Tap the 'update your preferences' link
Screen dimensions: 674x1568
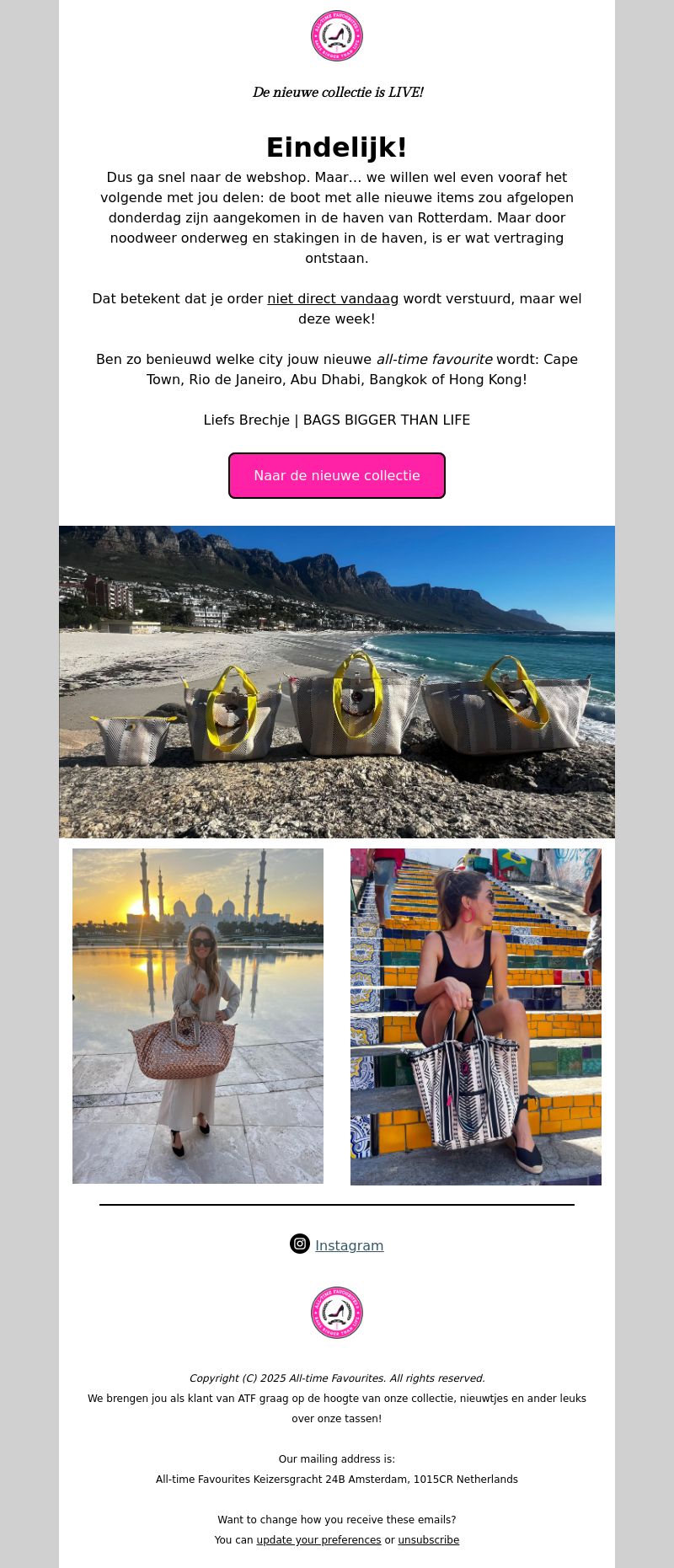[x=318, y=1539]
